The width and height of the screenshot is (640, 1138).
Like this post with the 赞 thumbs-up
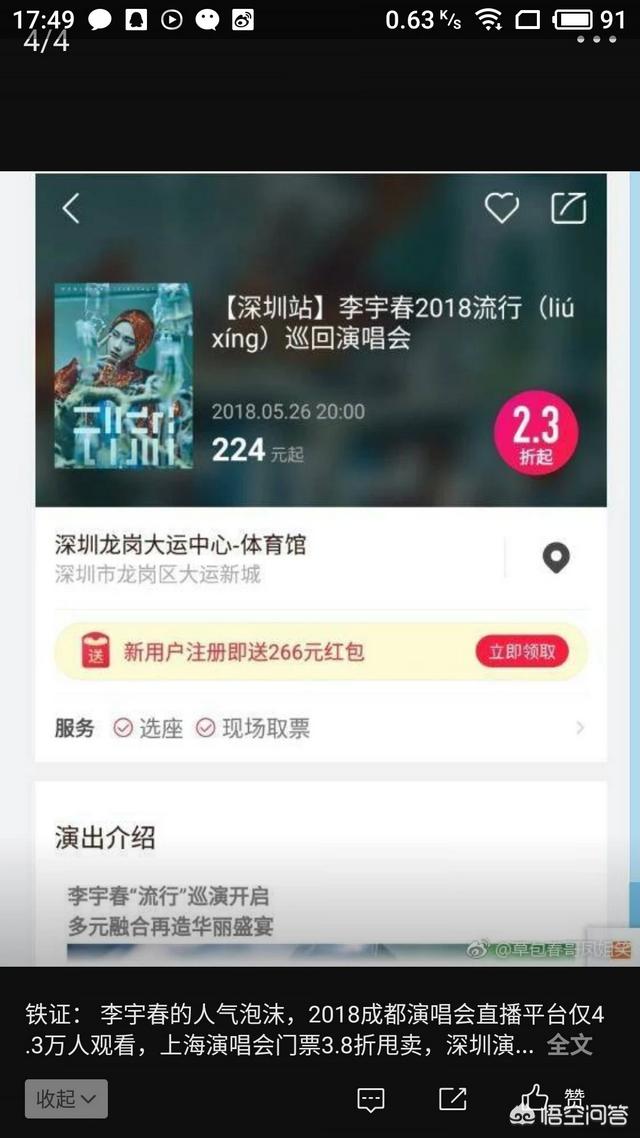[x=541, y=1097]
